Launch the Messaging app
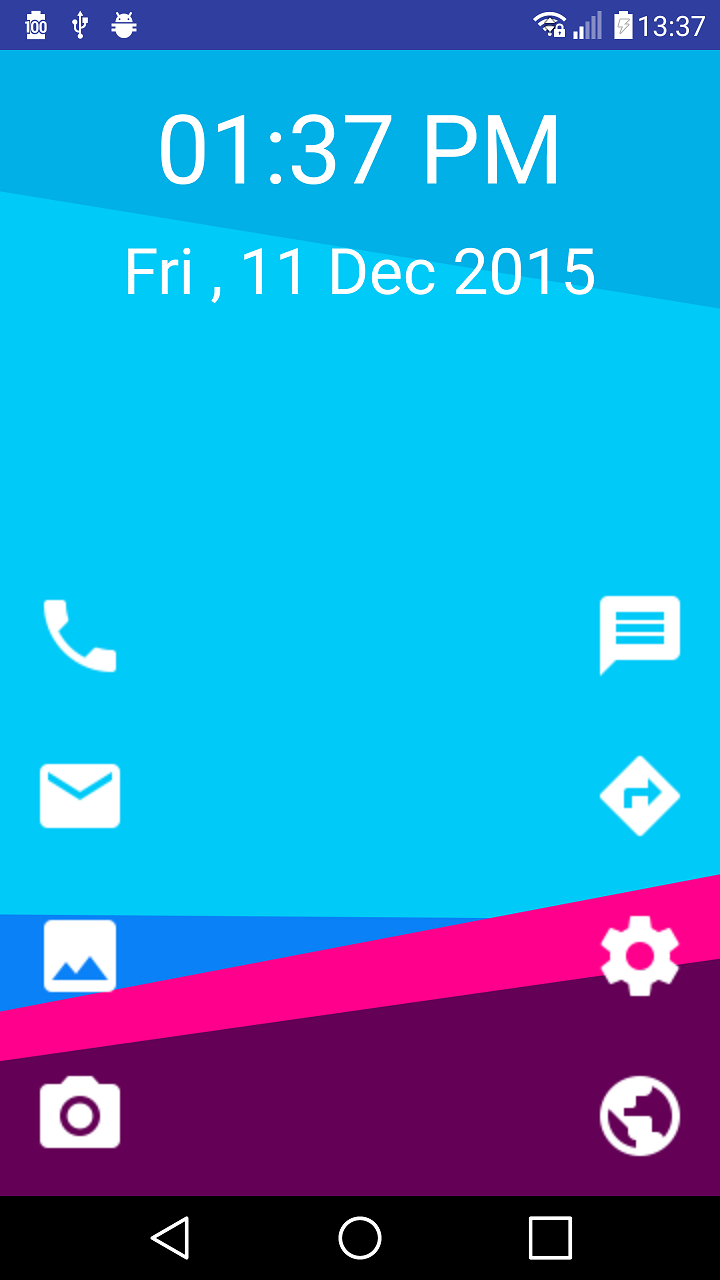Image resolution: width=720 pixels, height=1280 pixels. [640, 635]
